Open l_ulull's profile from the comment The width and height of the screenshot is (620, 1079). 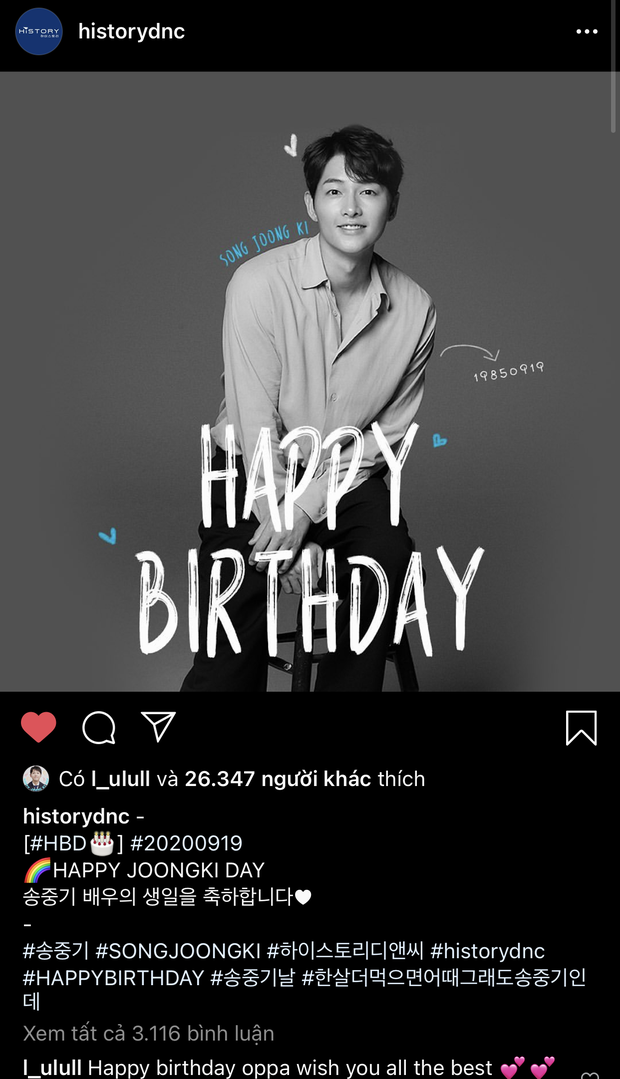click(52, 1067)
